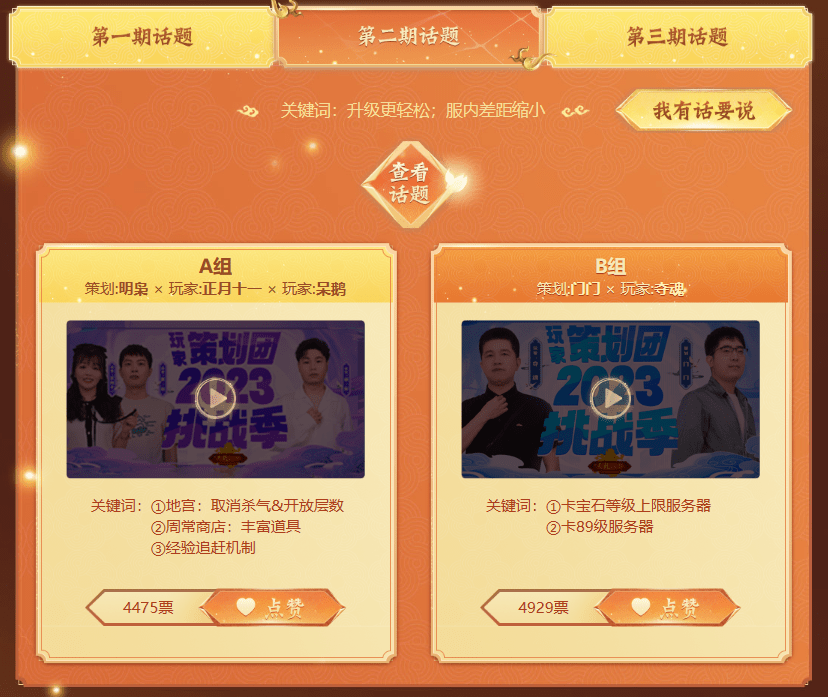Screen dimensions: 828x697
Task: Tap the 我有话要说 button
Action: pyautogui.click(x=703, y=111)
